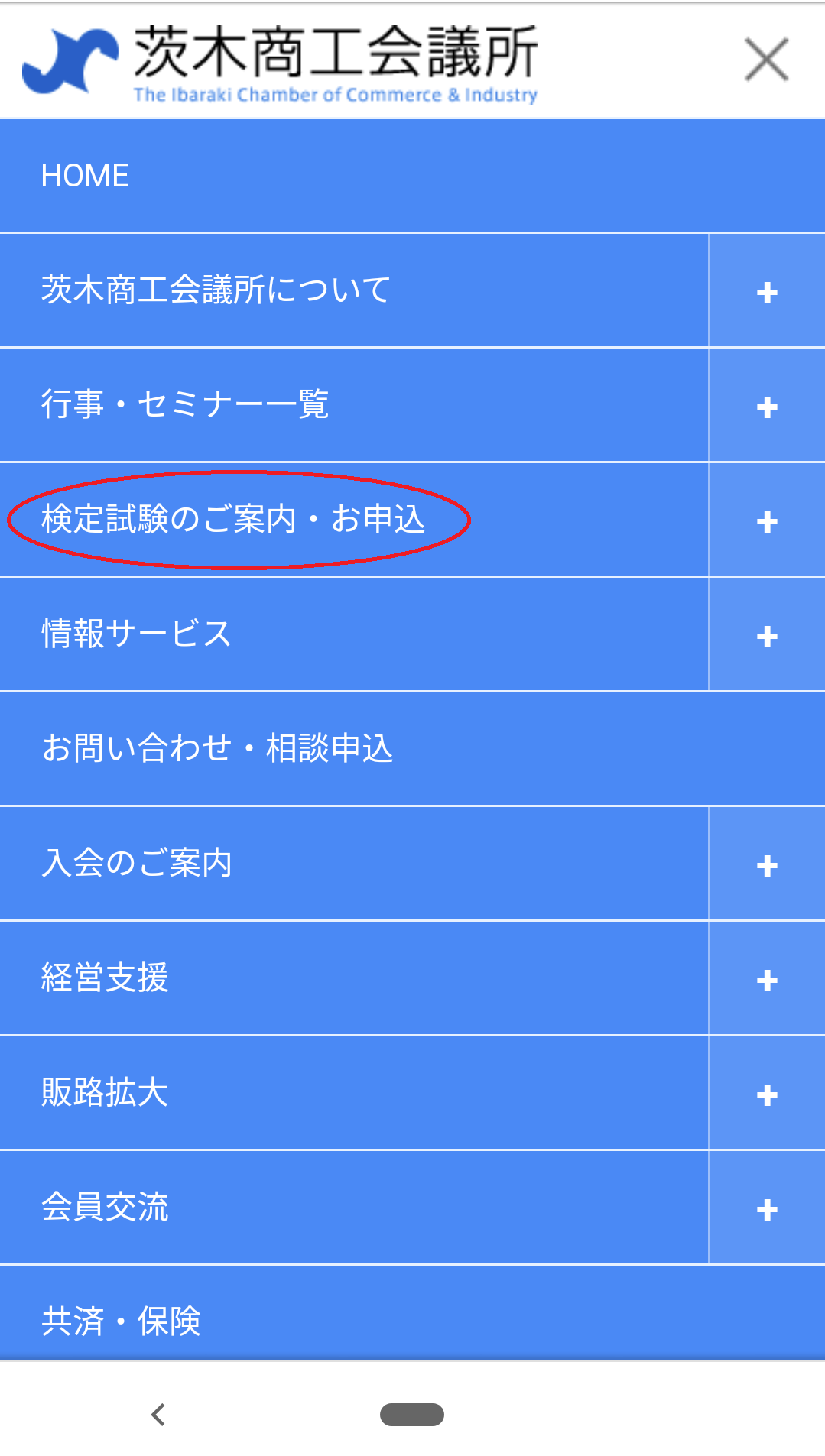
Task: Expand the 検定試験のご案内・お申込 submenu
Action: pyautogui.click(x=766, y=521)
